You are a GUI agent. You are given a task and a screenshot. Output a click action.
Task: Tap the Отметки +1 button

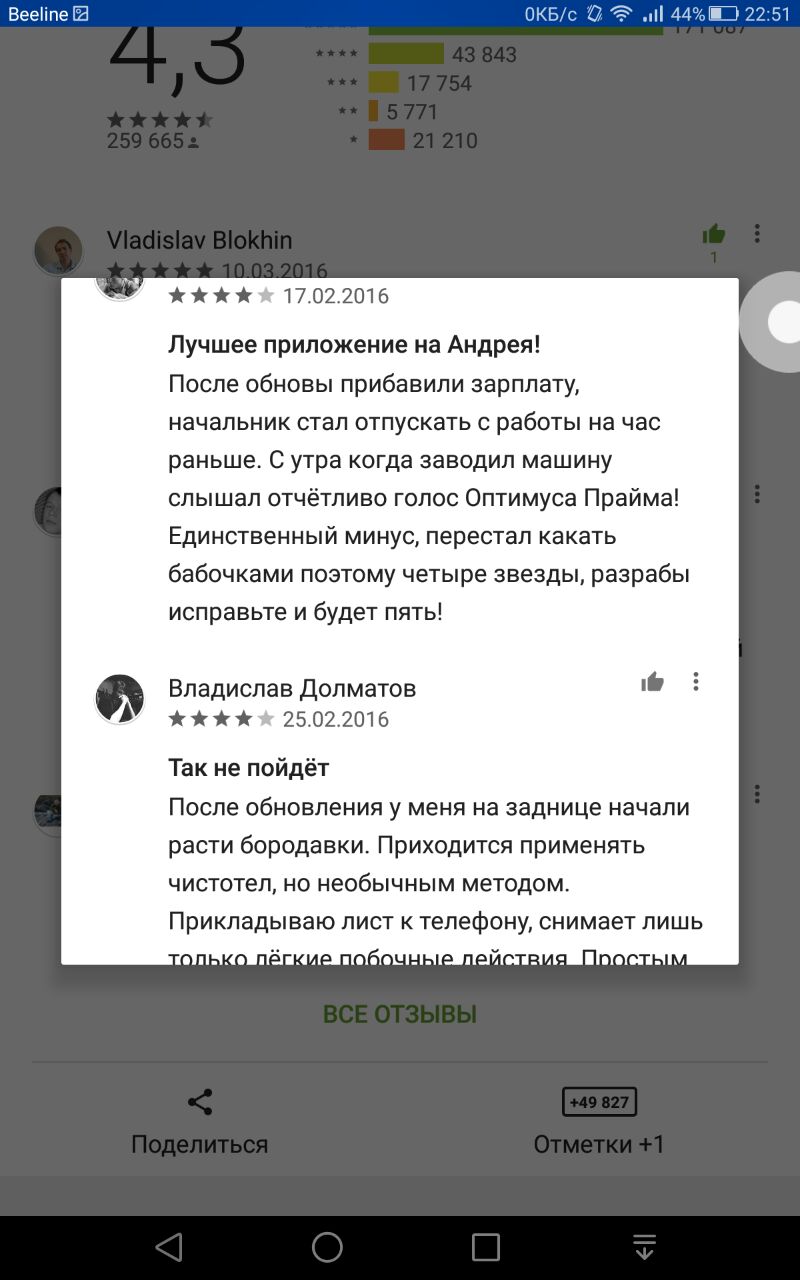coord(599,1122)
